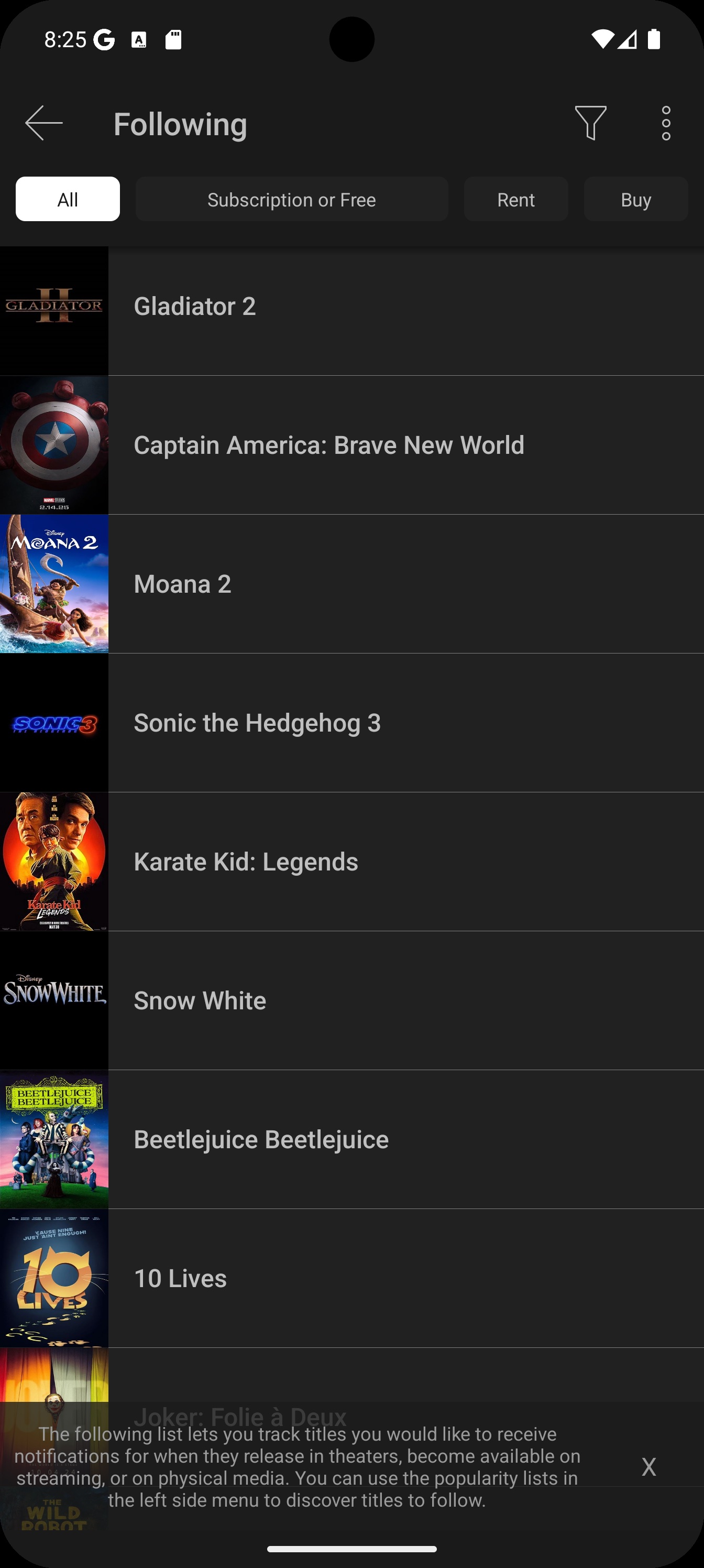View the Moana 2 entry
The height and width of the screenshot is (1568, 704).
351,584
